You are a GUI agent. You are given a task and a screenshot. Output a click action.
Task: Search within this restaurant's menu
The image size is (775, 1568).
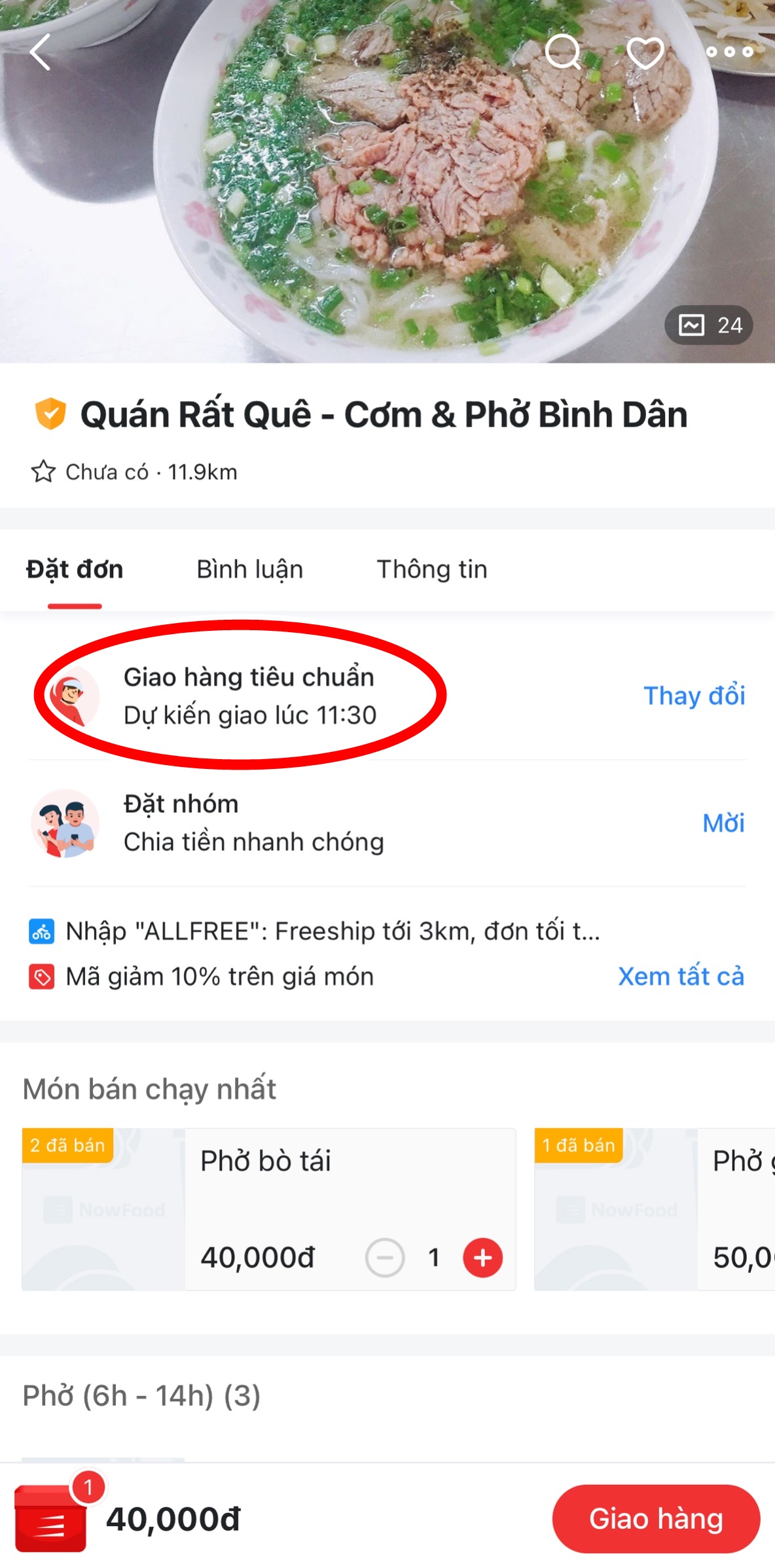tap(562, 52)
